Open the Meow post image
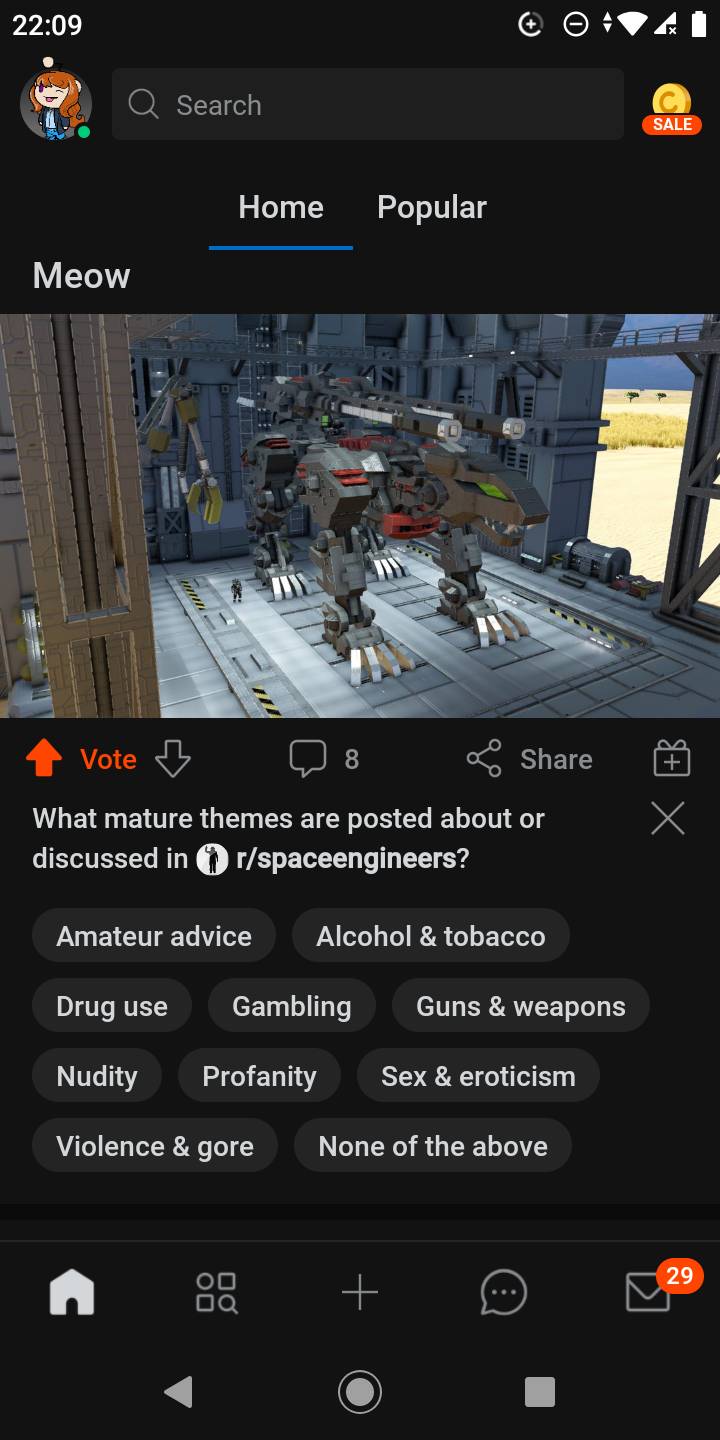 click(x=360, y=516)
